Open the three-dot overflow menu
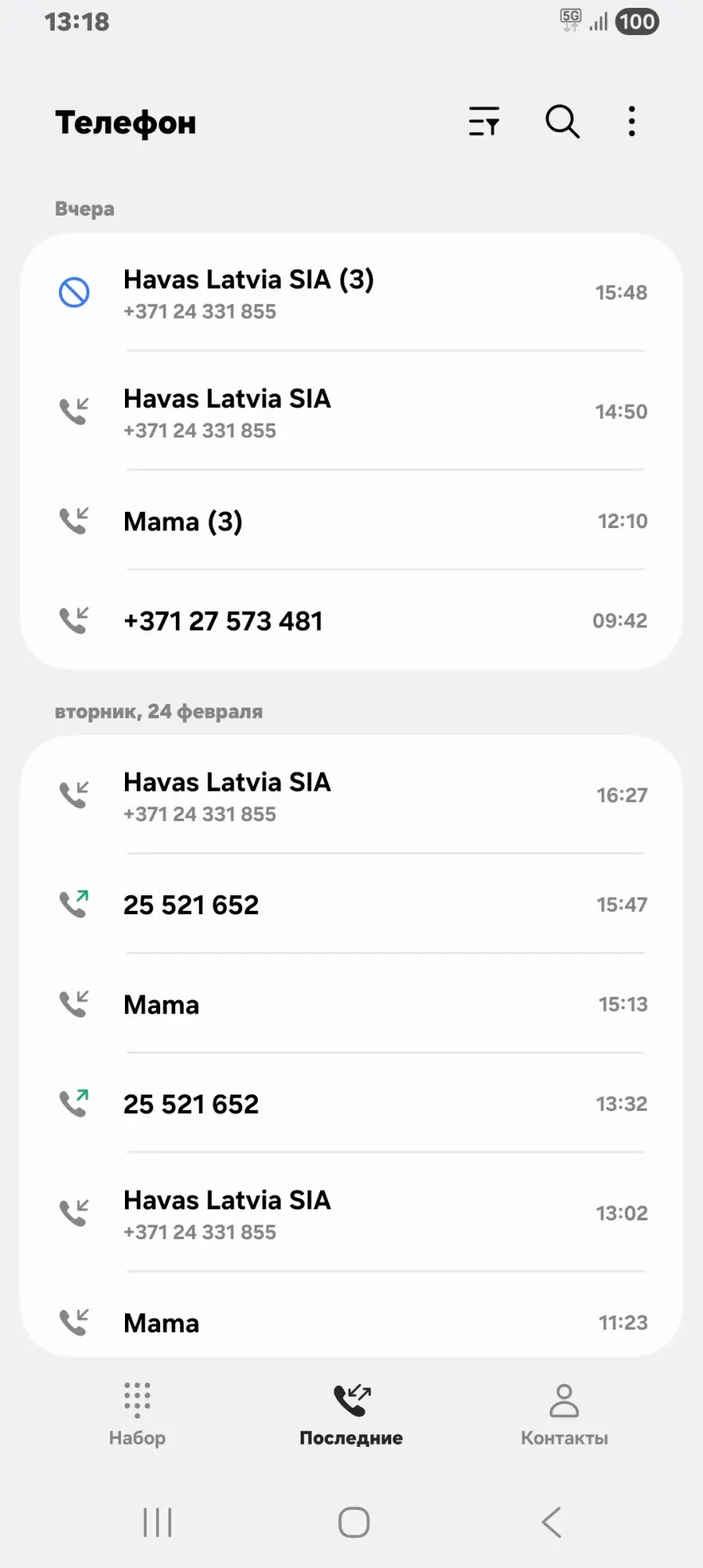Viewport: 703px width, 1568px height. pos(631,122)
